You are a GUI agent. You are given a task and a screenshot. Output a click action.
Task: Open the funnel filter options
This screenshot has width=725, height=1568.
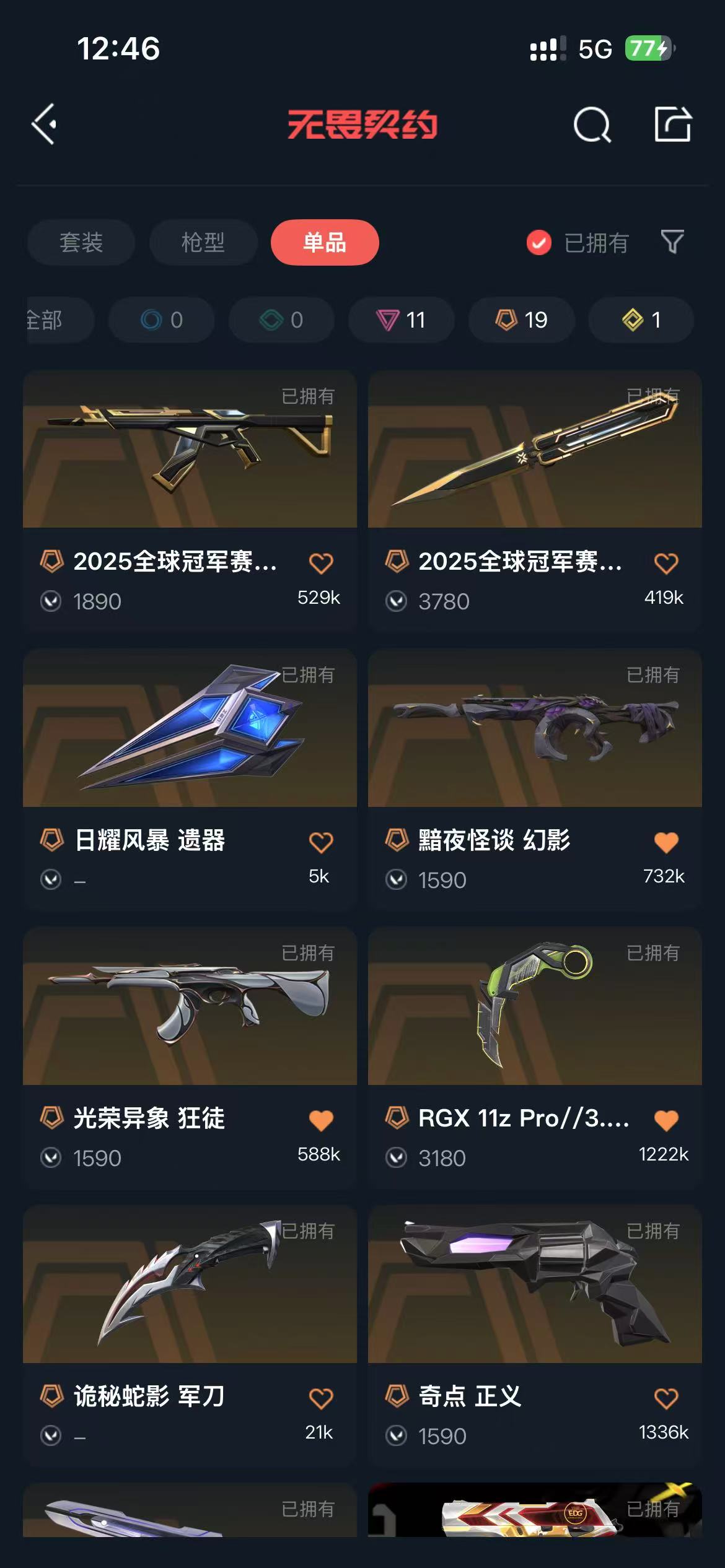coord(672,242)
